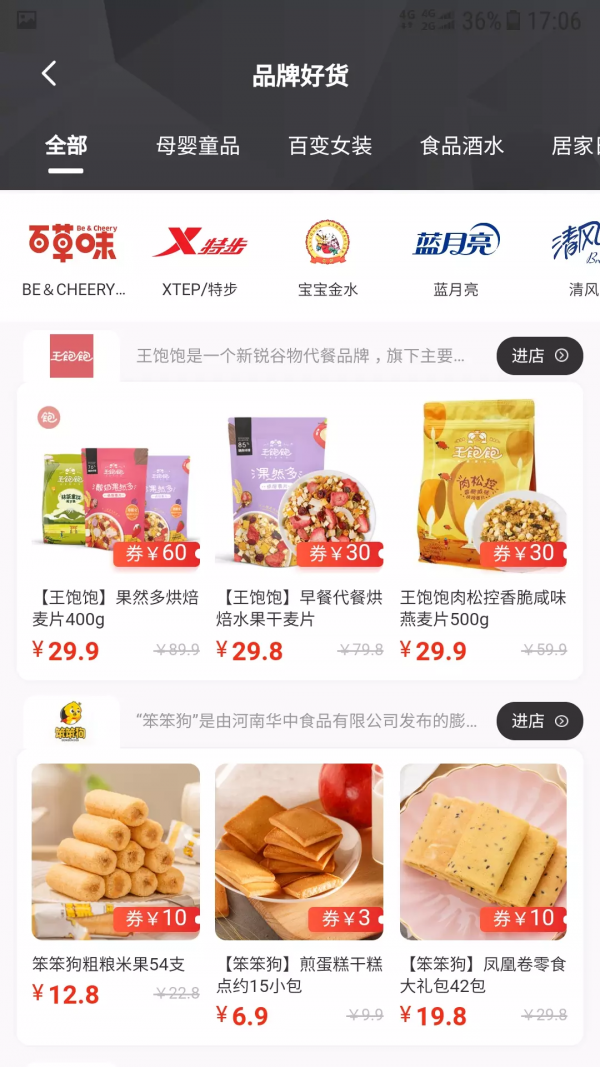The height and width of the screenshot is (1067, 600).
Task: Switch to the 食品酒水 tab
Action: pyautogui.click(x=462, y=146)
